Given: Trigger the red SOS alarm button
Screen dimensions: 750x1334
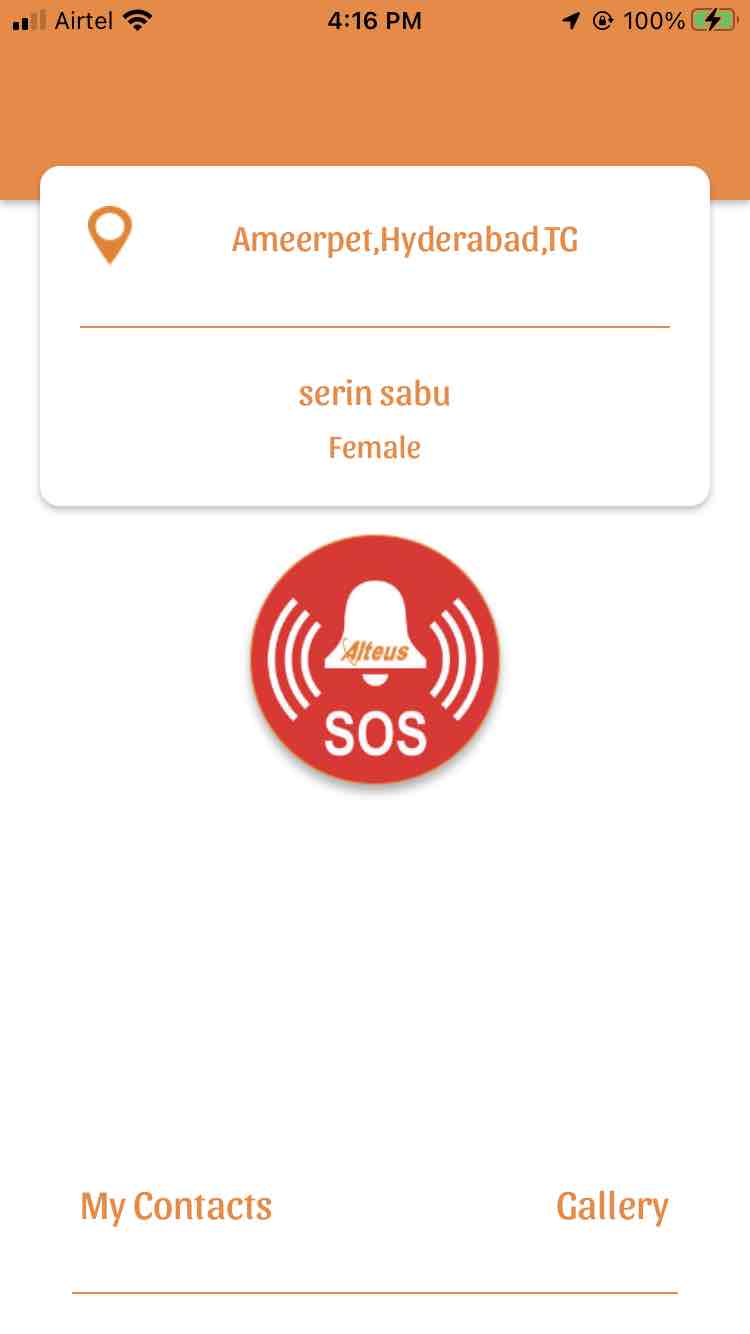Looking at the screenshot, I should coord(375,660).
